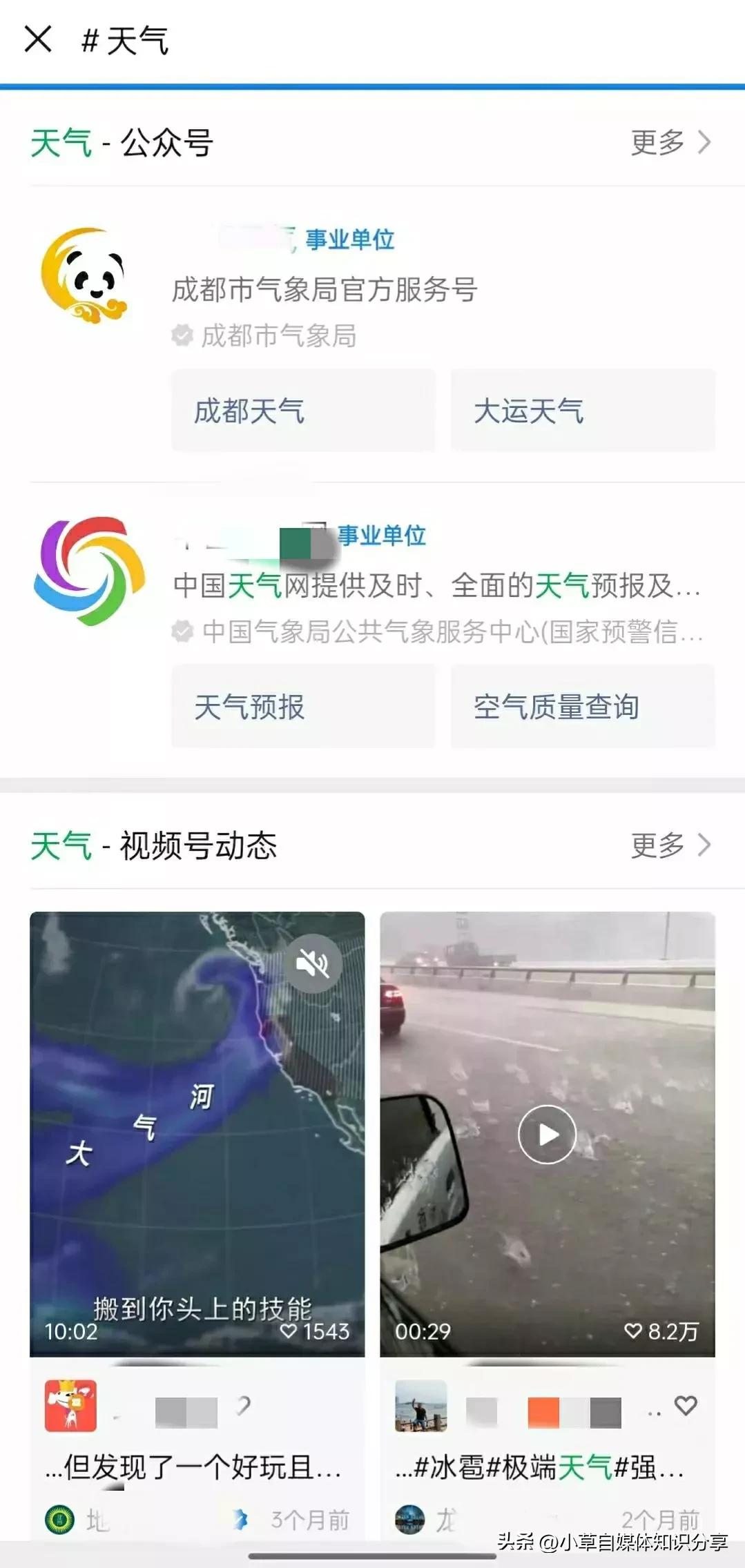Open the 空气质量查询 service entry
This screenshot has height=1568, width=745.
pos(583,706)
